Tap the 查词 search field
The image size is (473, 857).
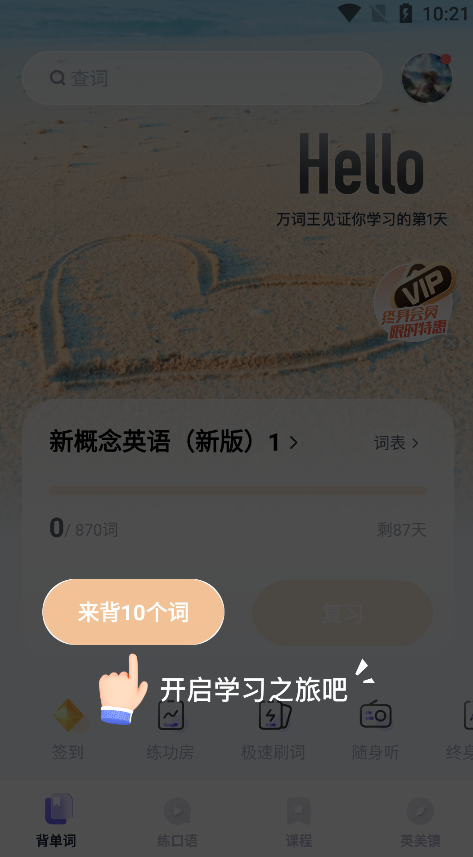[x=202, y=78]
